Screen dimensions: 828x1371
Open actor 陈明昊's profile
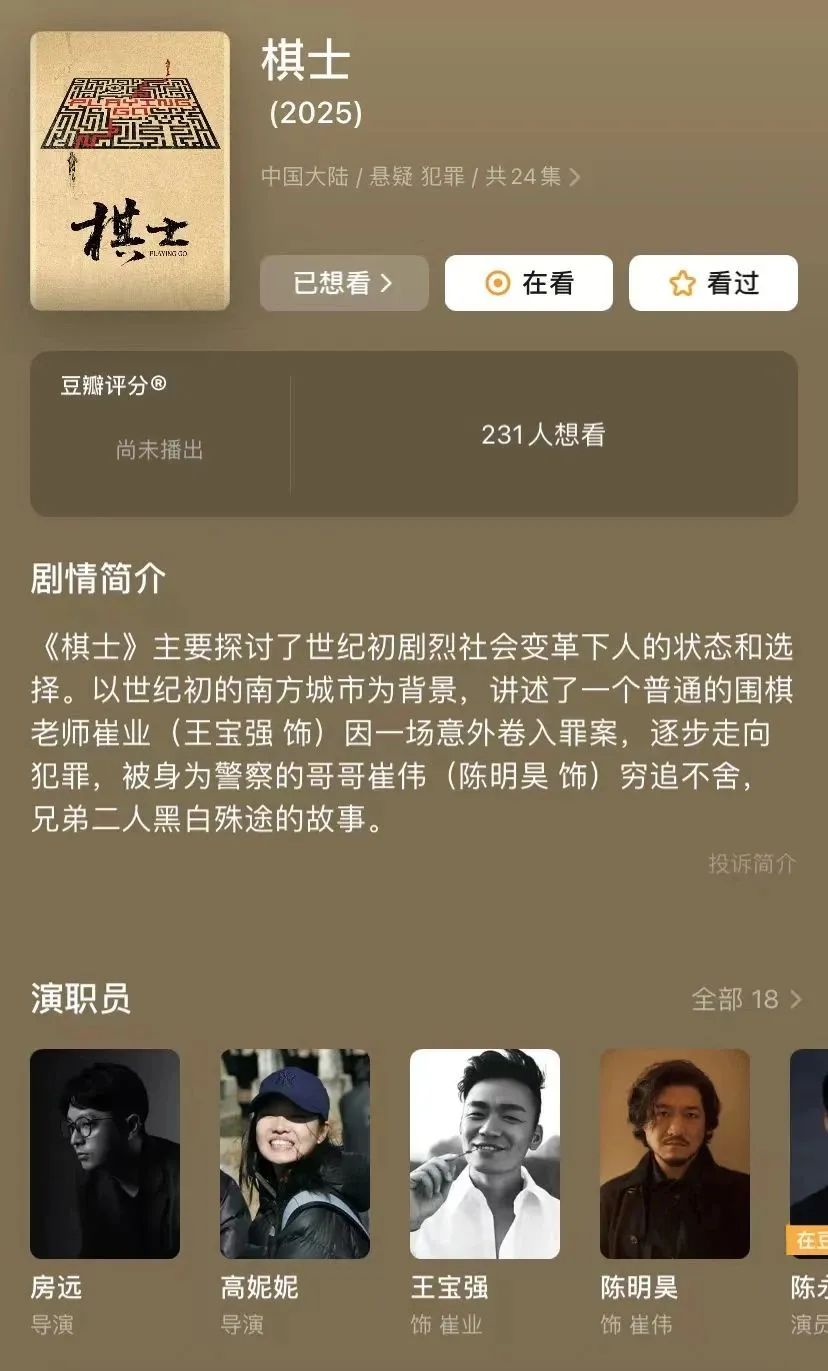pos(675,1153)
